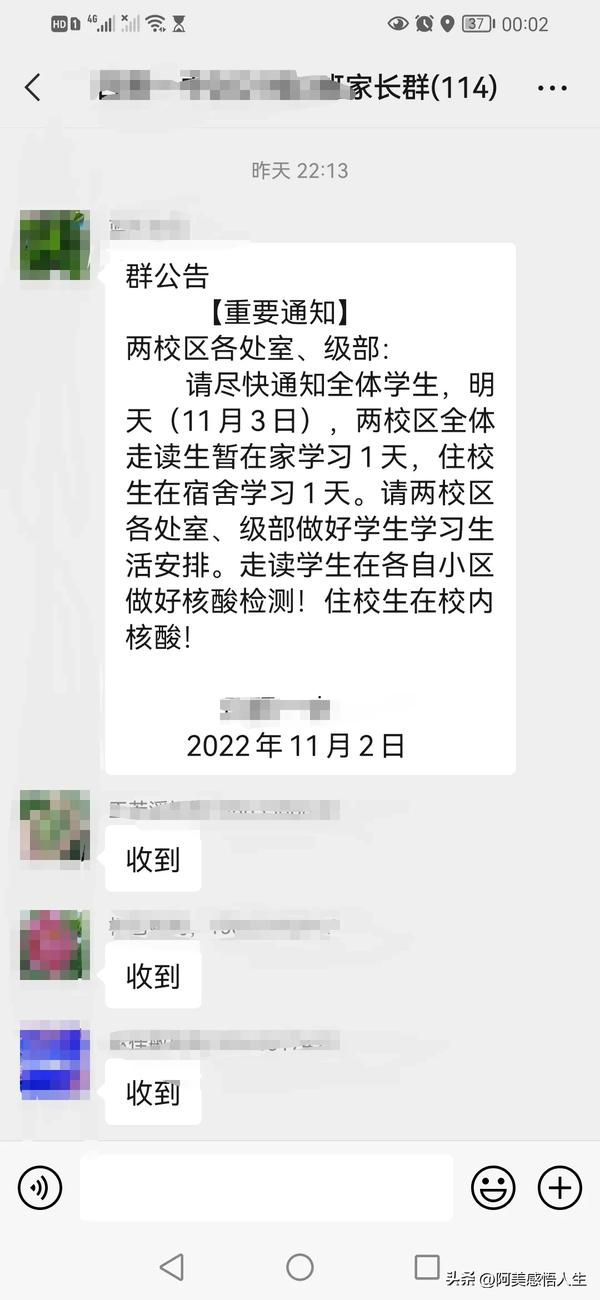Tap the pink flower avatar

[x=55, y=944]
